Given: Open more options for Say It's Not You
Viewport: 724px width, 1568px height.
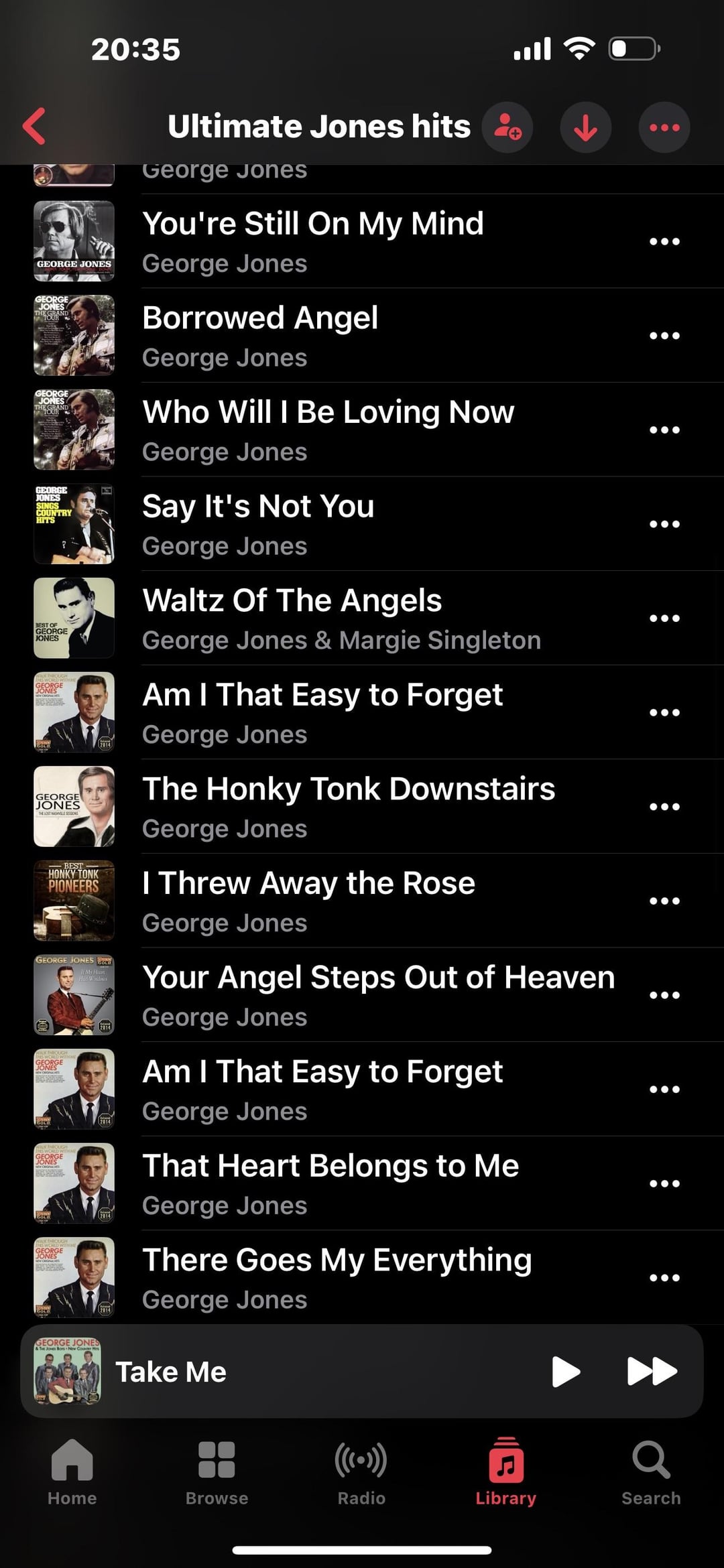Looking at the screenshot, I should (664, 524).
